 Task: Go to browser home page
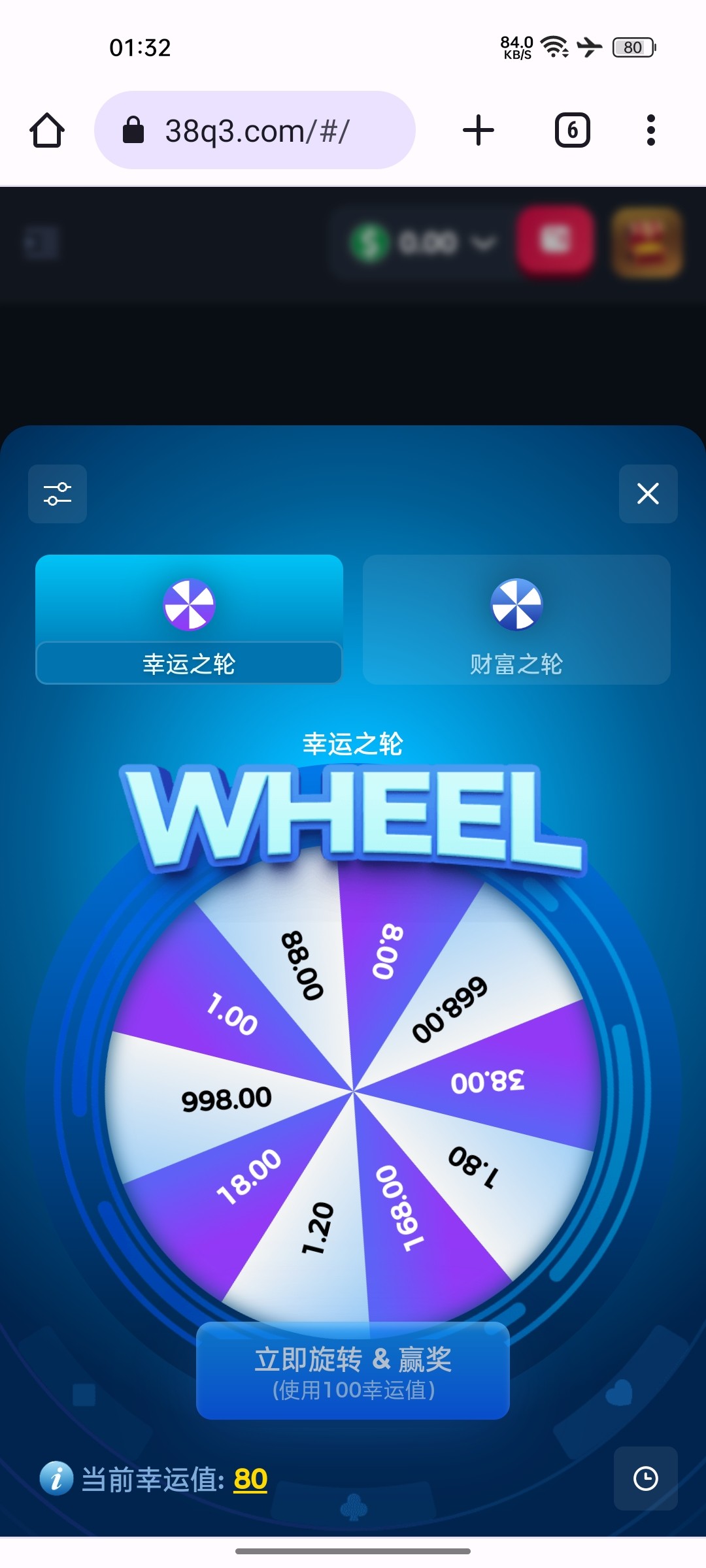pos(47,131)
